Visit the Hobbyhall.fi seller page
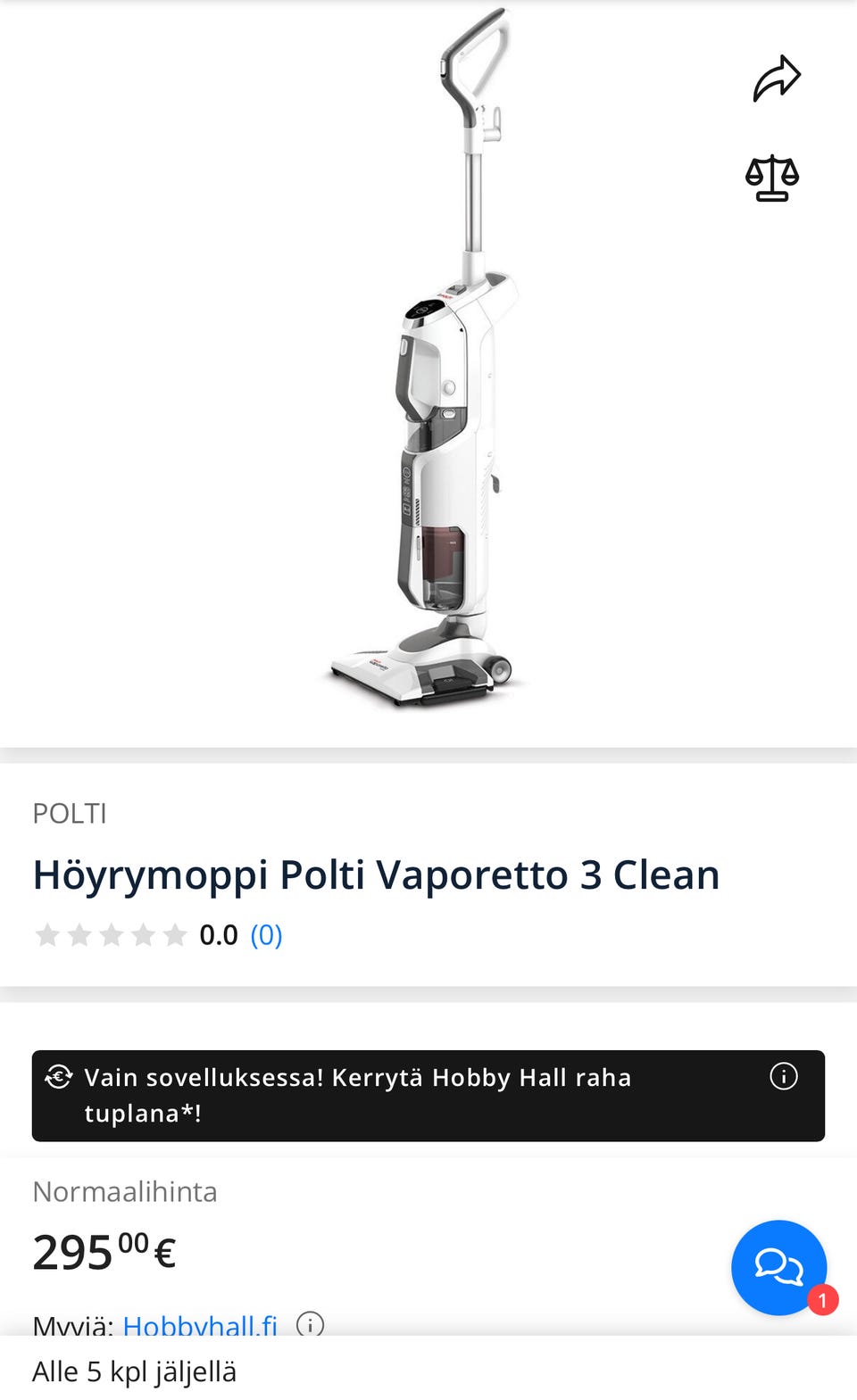This screenshot has height=1400, width=857. click(x=203, y=1327)
